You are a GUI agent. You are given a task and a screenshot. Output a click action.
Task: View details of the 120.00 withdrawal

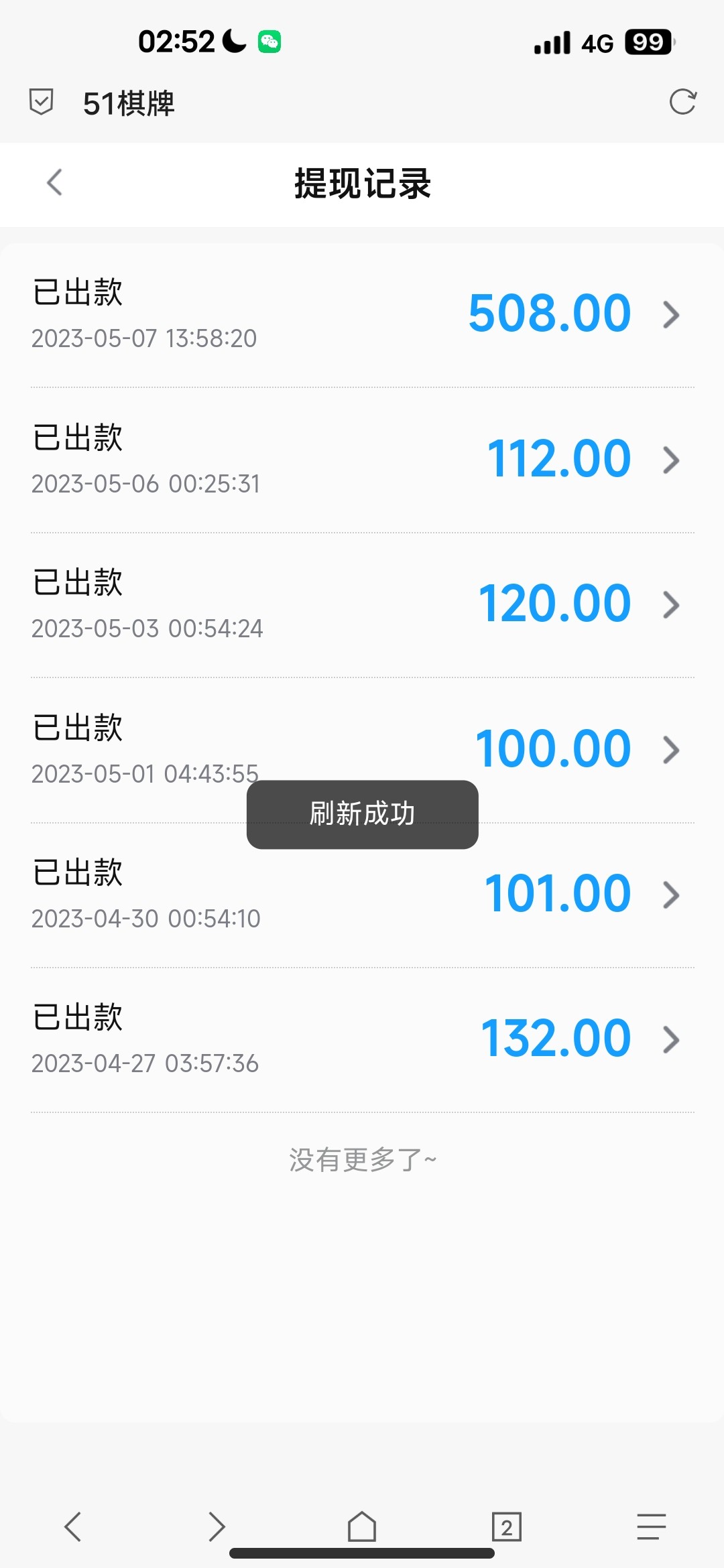(x=362, y=604)
